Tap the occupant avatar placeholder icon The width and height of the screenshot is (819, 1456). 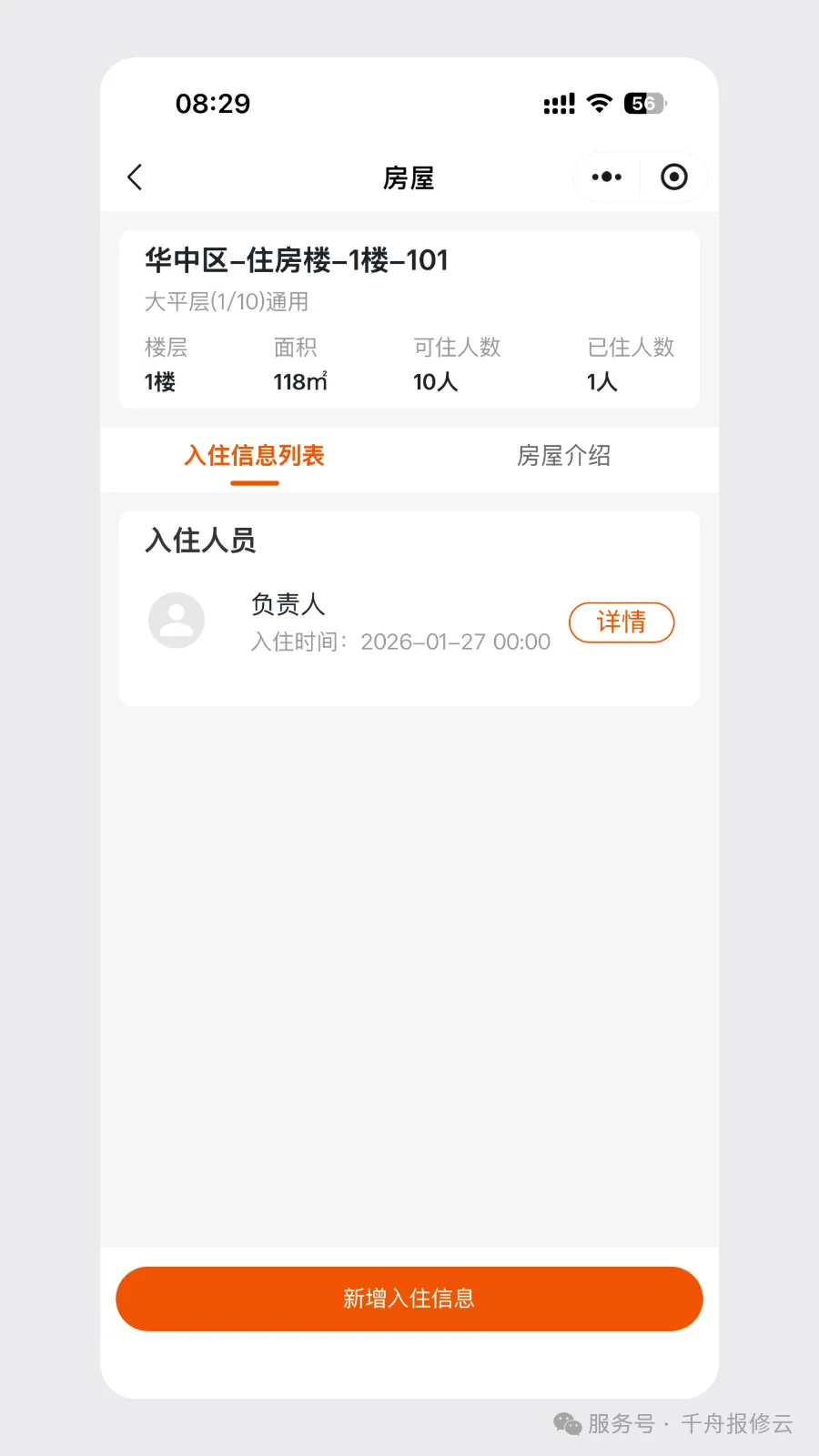[176, 620]
